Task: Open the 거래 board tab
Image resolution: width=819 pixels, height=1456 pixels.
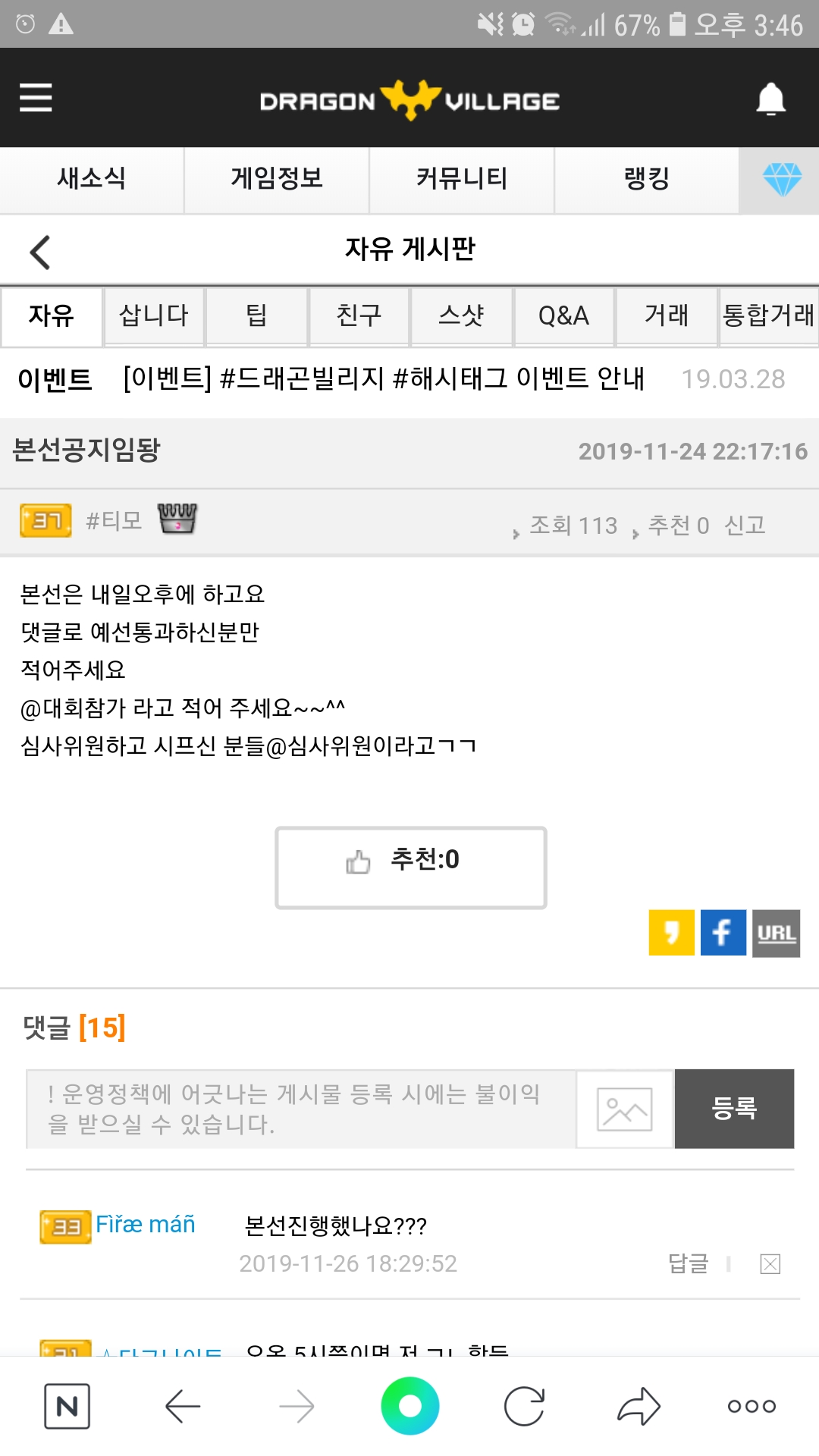Action: (x=666, y=315)
